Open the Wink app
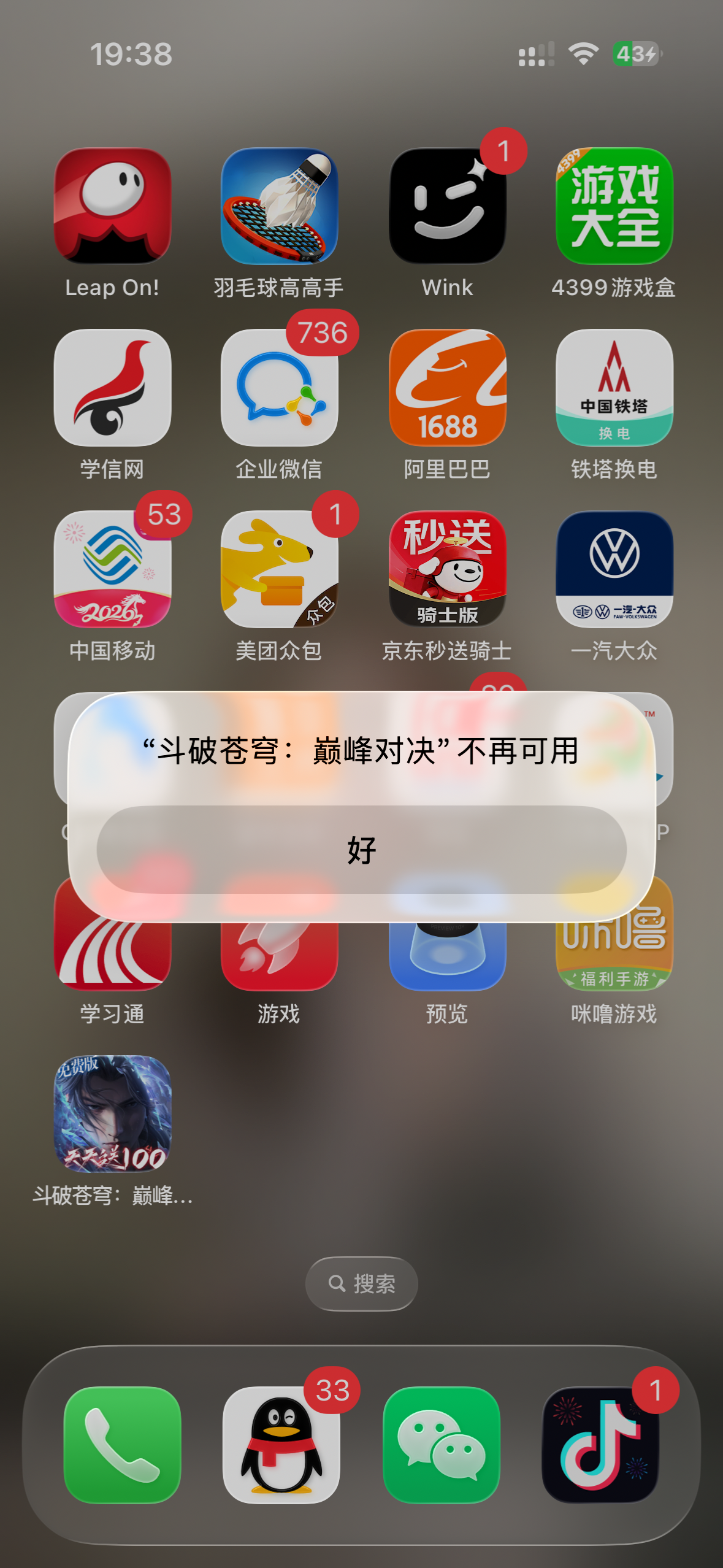The image size is (723, 1568). (447, 206)
